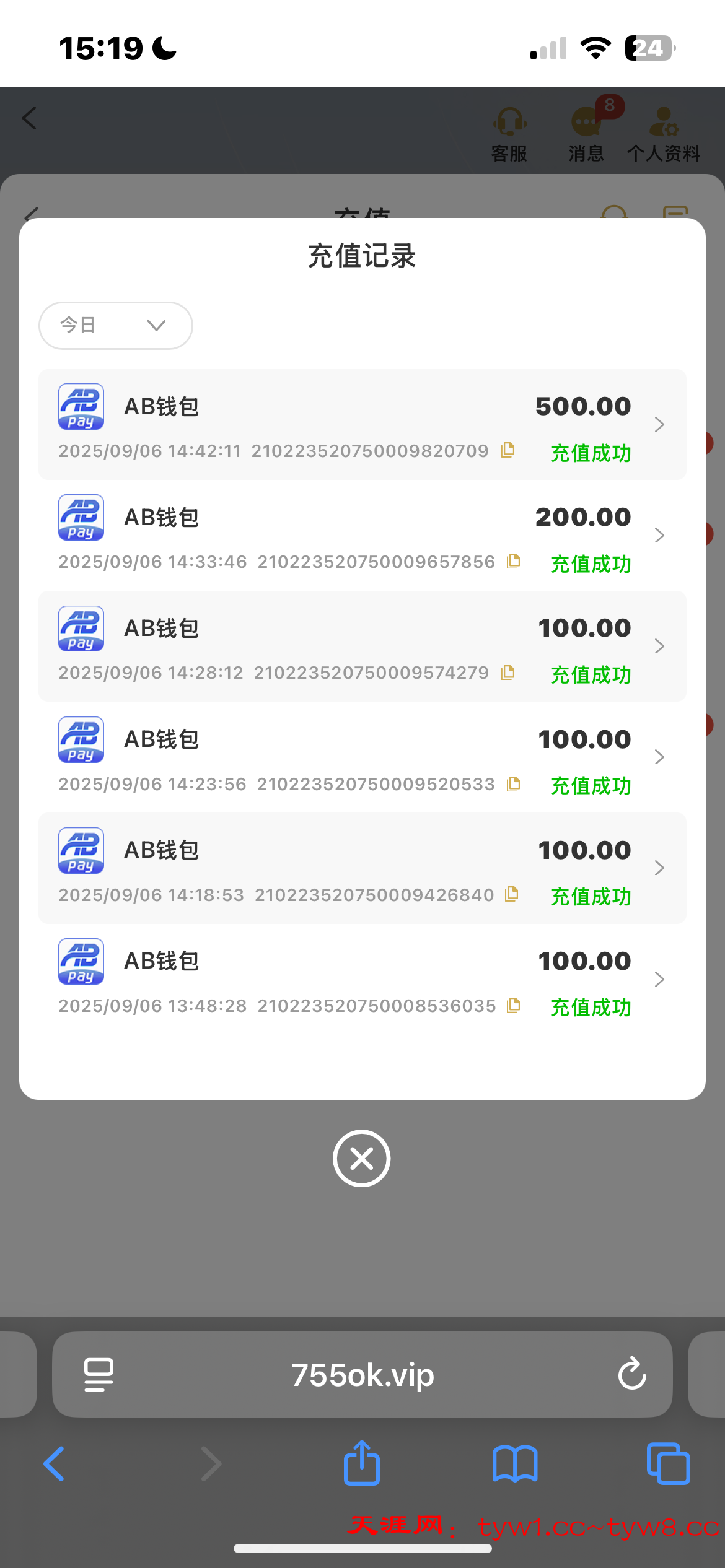Open the 今日 date filter dropdown
This screenshot has width=725, height=1568.
pos(115,326)
